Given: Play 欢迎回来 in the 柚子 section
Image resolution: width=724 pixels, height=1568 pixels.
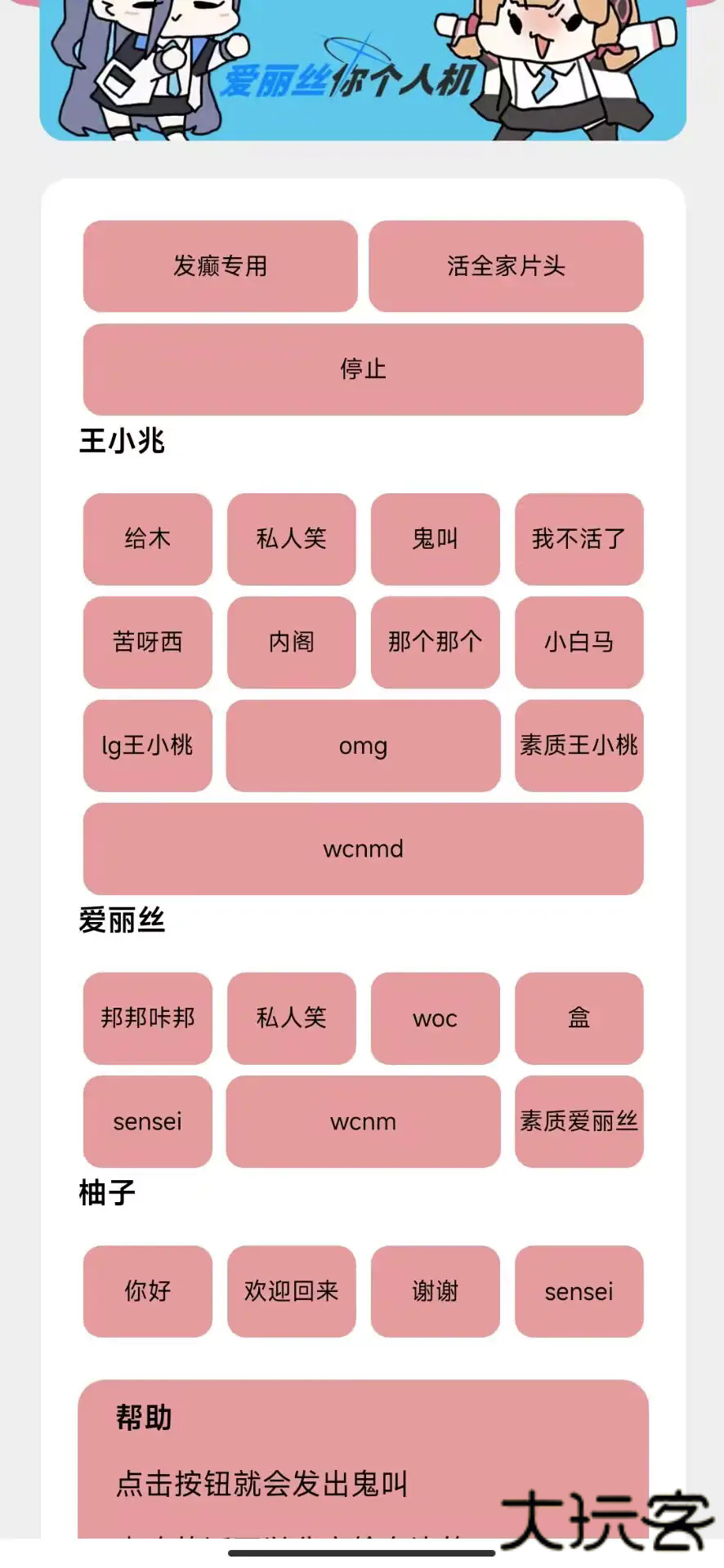Looking at the screenshot, I should pos(291,1292).
